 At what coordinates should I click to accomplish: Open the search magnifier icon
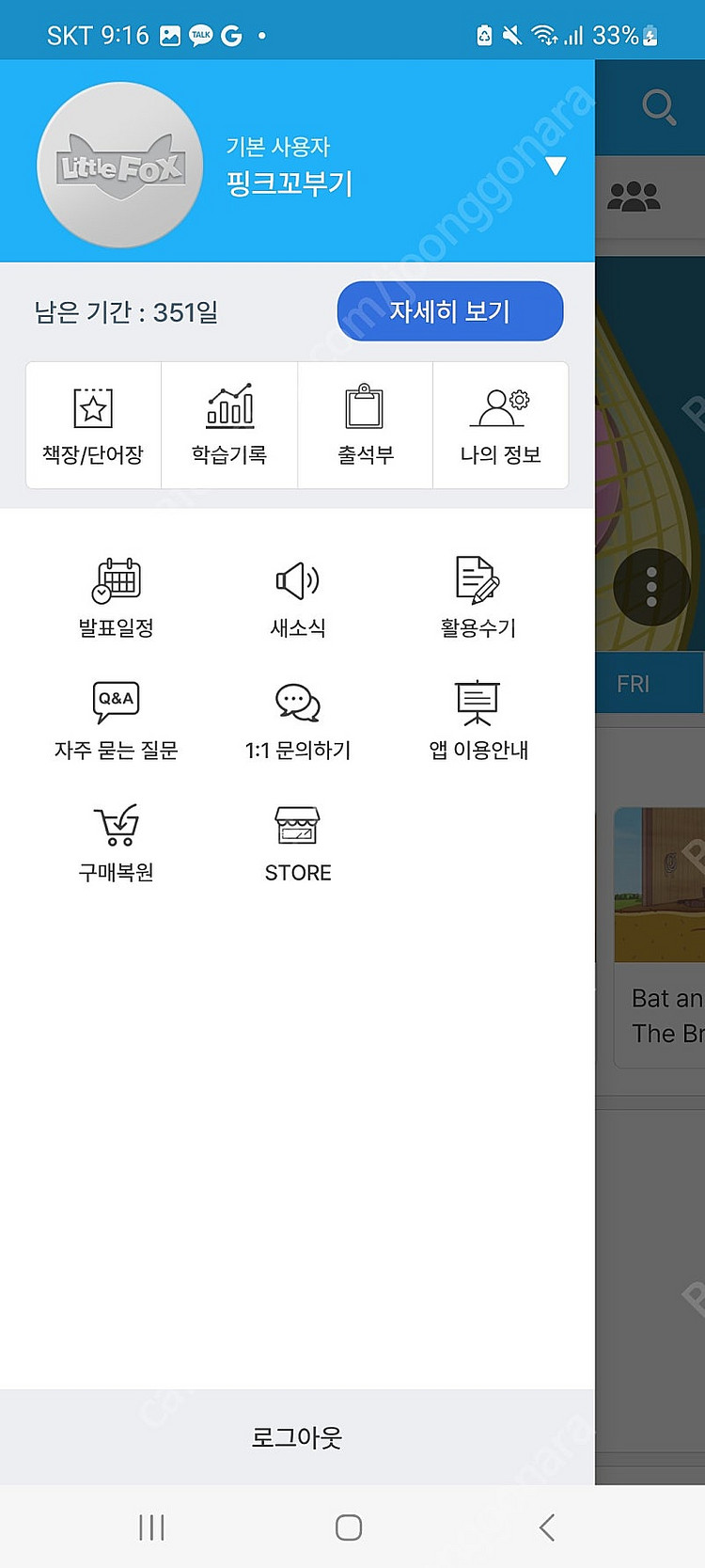(658, 107)
